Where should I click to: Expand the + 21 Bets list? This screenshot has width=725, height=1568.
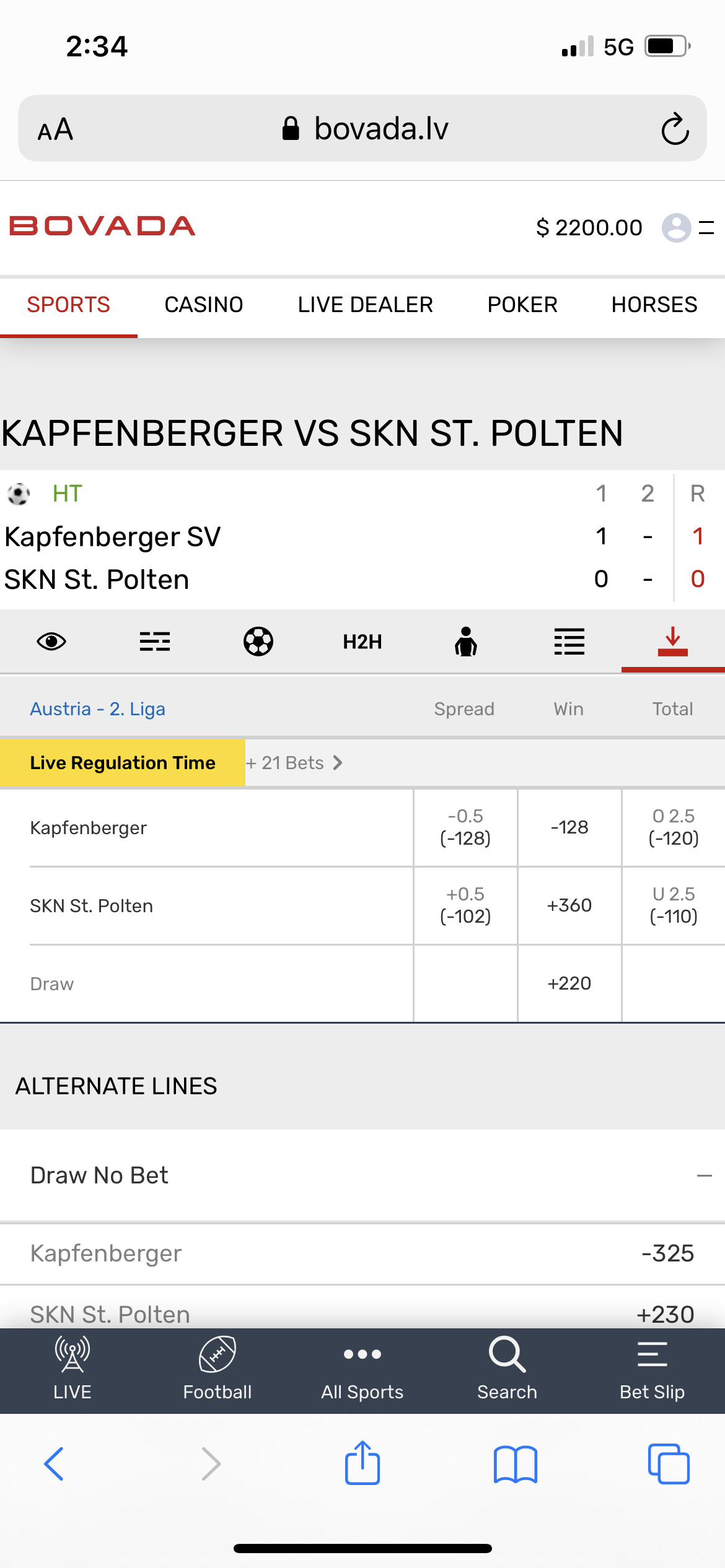[x=294, y=762]
